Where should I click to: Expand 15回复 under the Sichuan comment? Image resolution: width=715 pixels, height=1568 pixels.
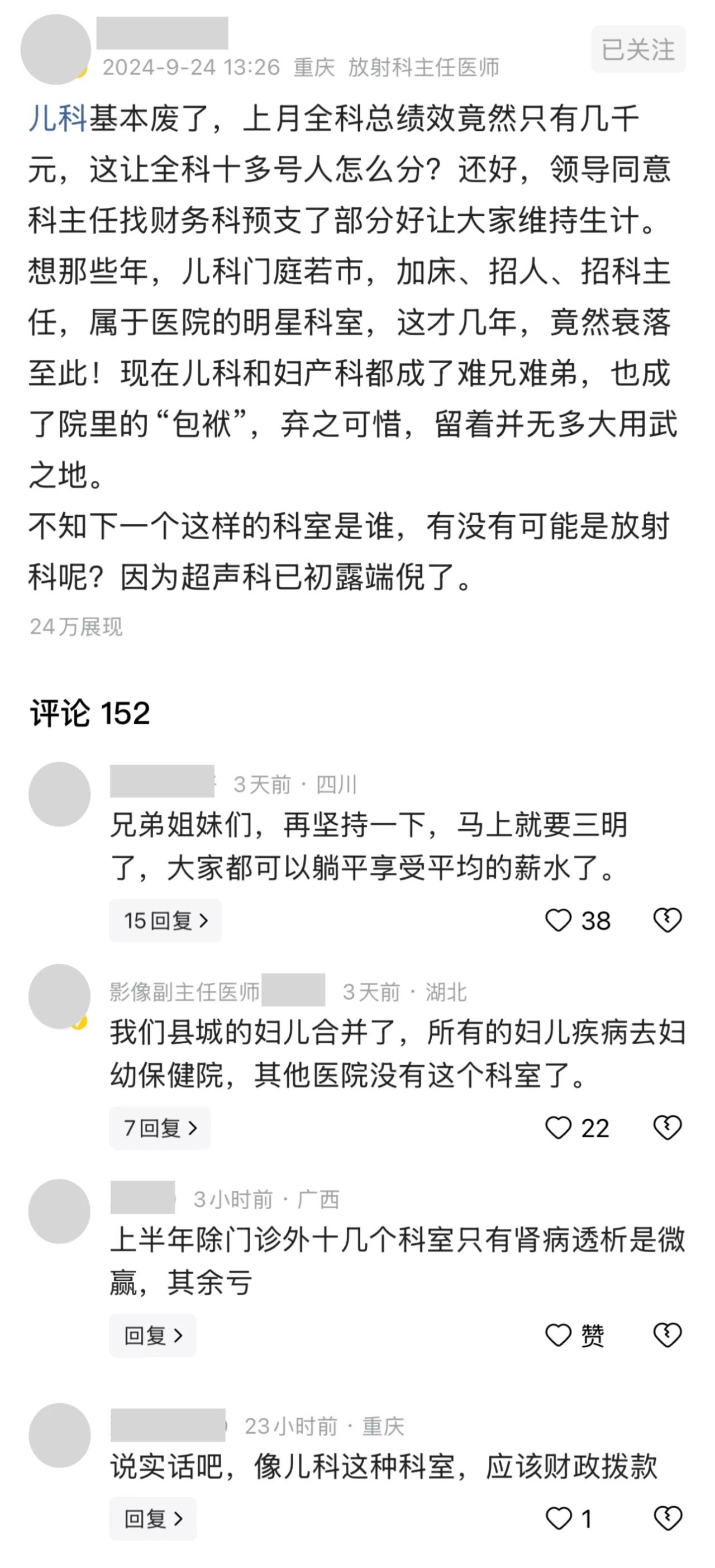click(x=165, y=920)
